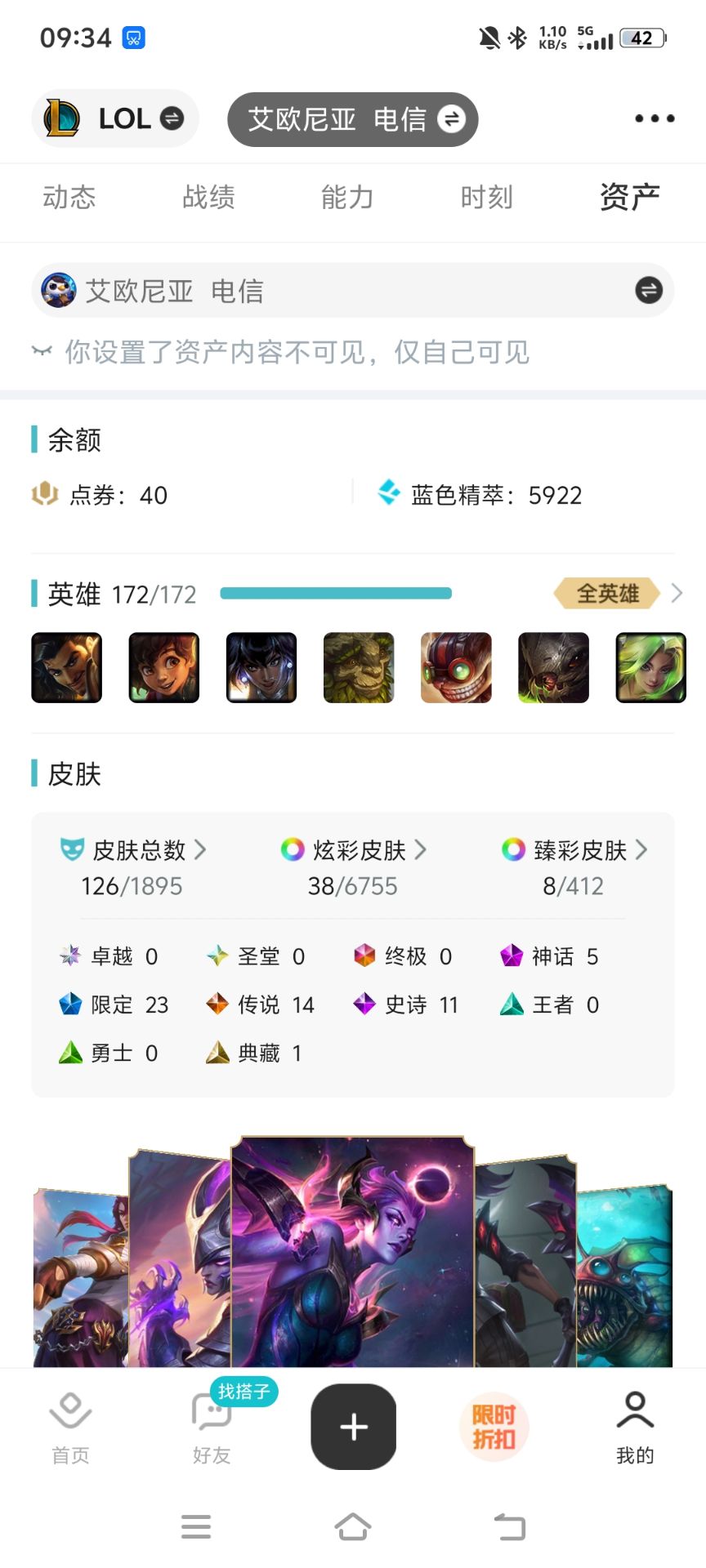This screenshot has height=1568, width=706.
Task: Open the three-dot overflow menu
Action: [x=655, y=119]
